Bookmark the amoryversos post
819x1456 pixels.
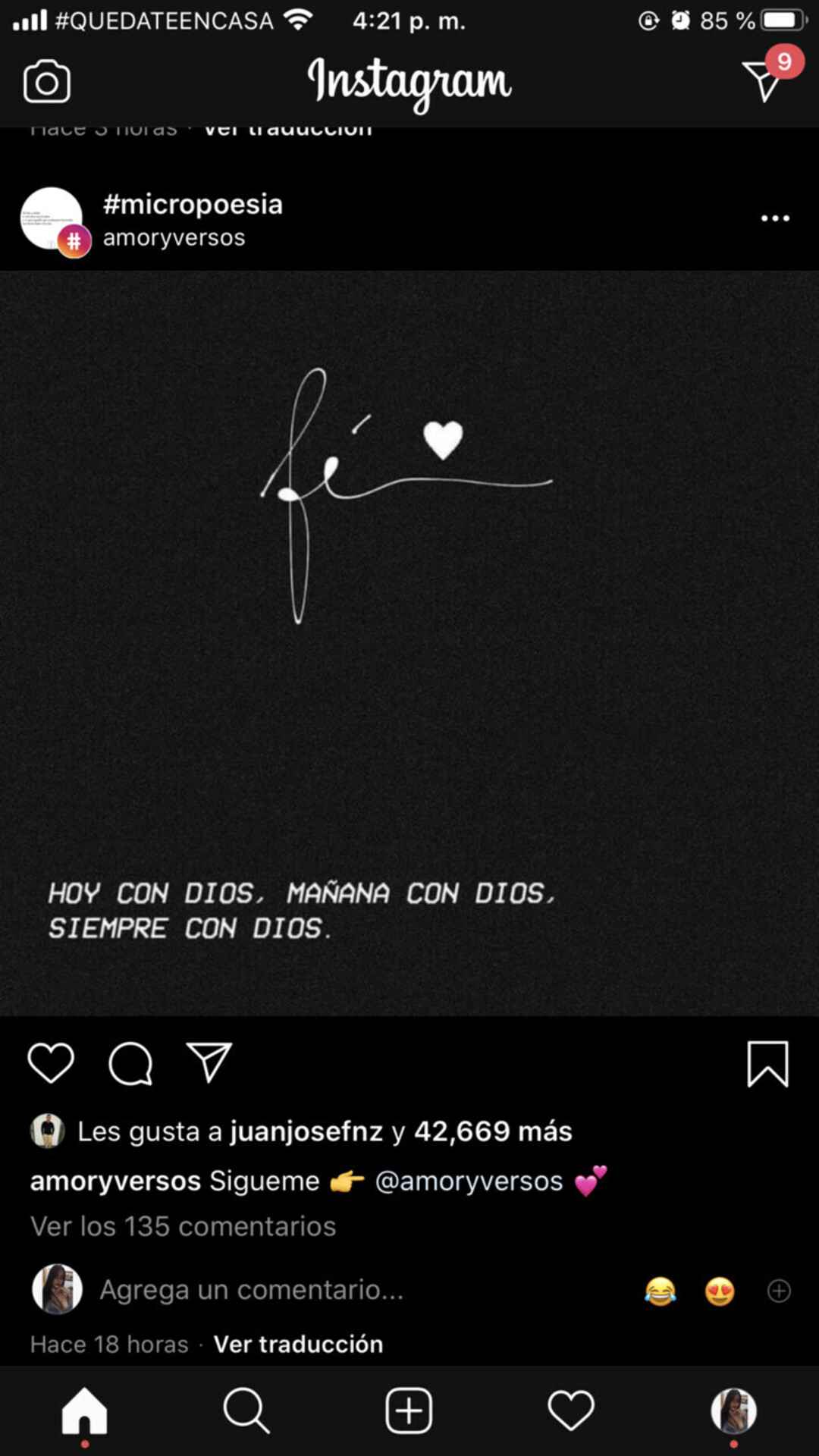click(x=767, y=1064)
